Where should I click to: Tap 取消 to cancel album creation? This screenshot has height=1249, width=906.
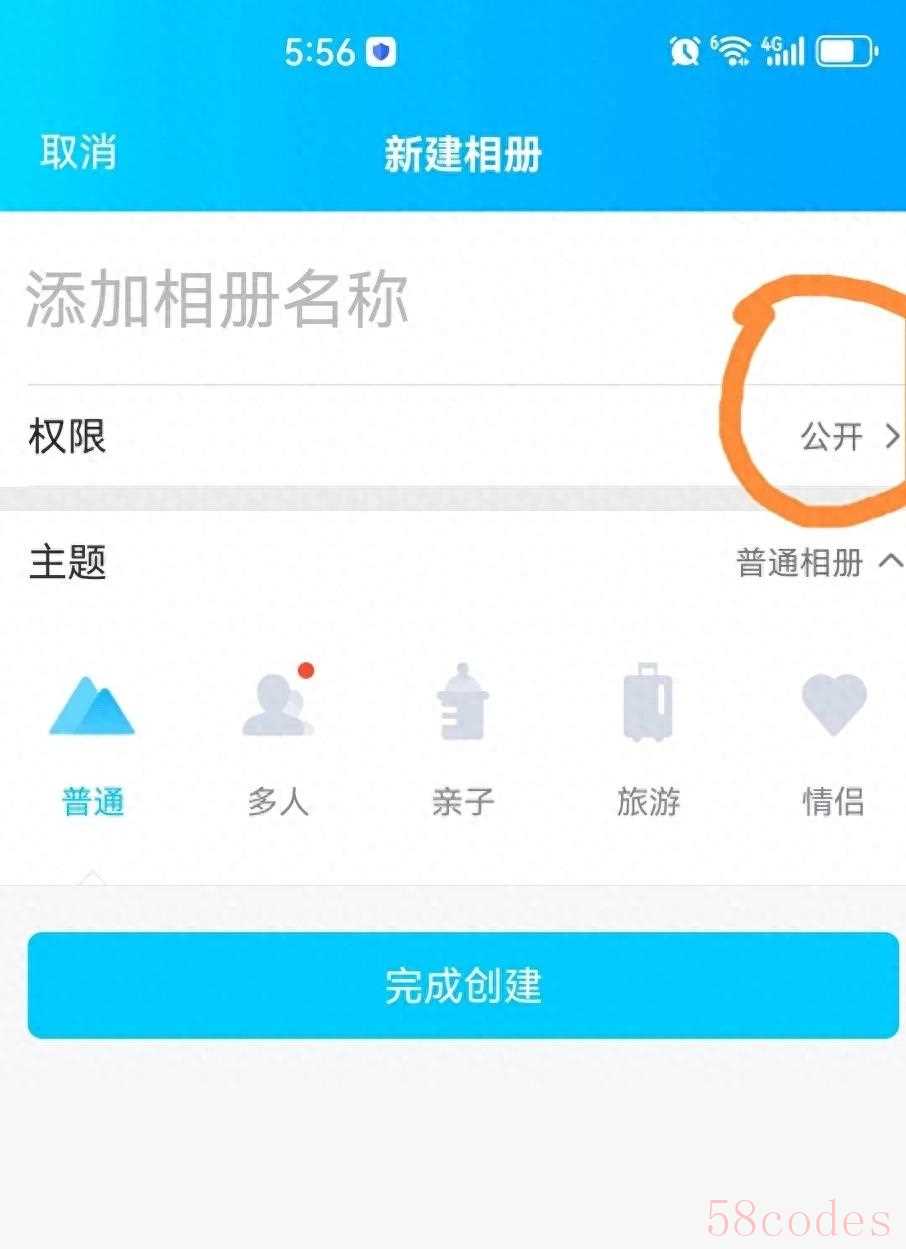(78, 153)
